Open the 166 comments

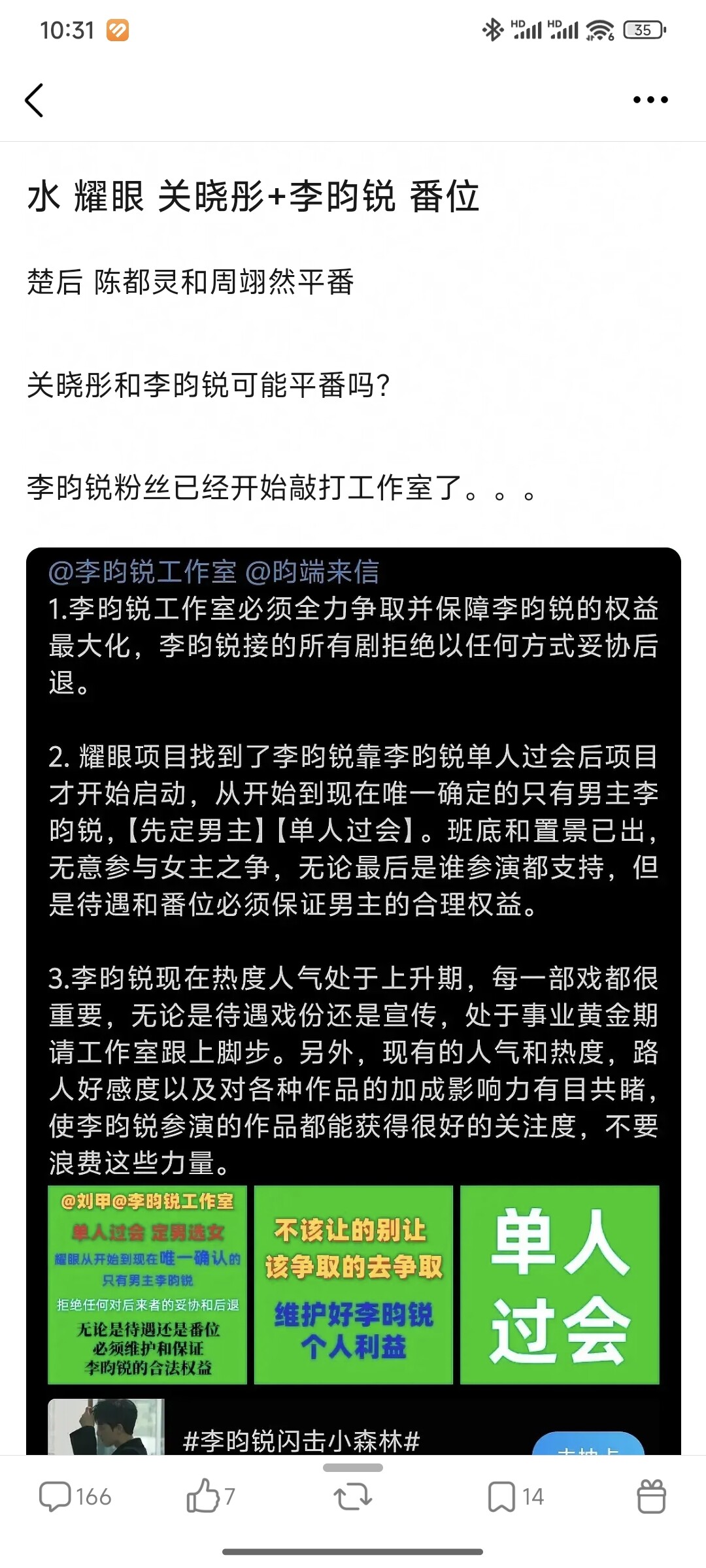click(x=74, y=1496)
